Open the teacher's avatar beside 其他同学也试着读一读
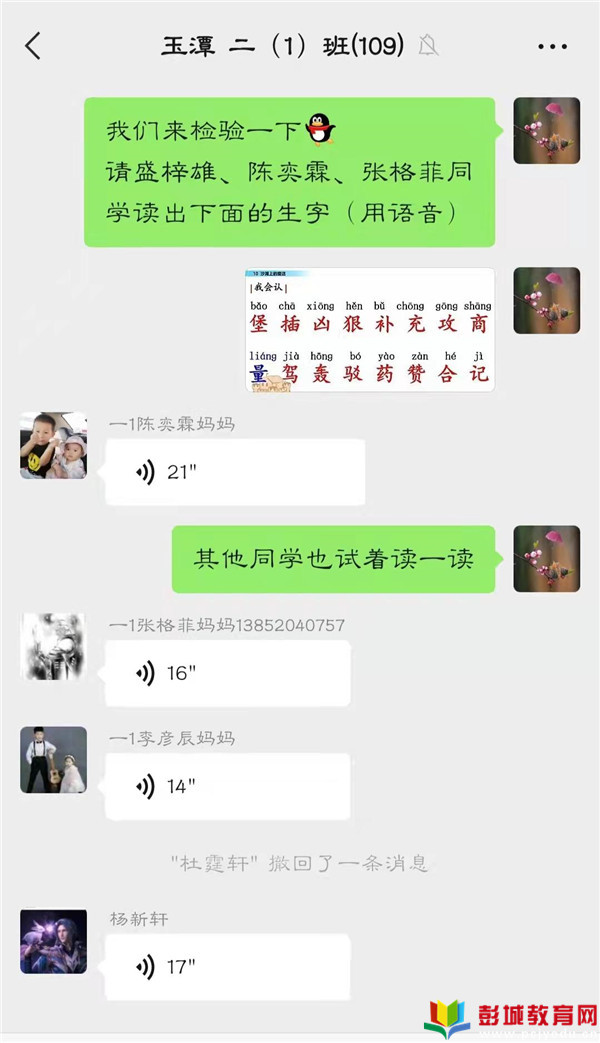The height and width of the screenshot is (1043, 600). pyautogui.click(x=546, y=559)
